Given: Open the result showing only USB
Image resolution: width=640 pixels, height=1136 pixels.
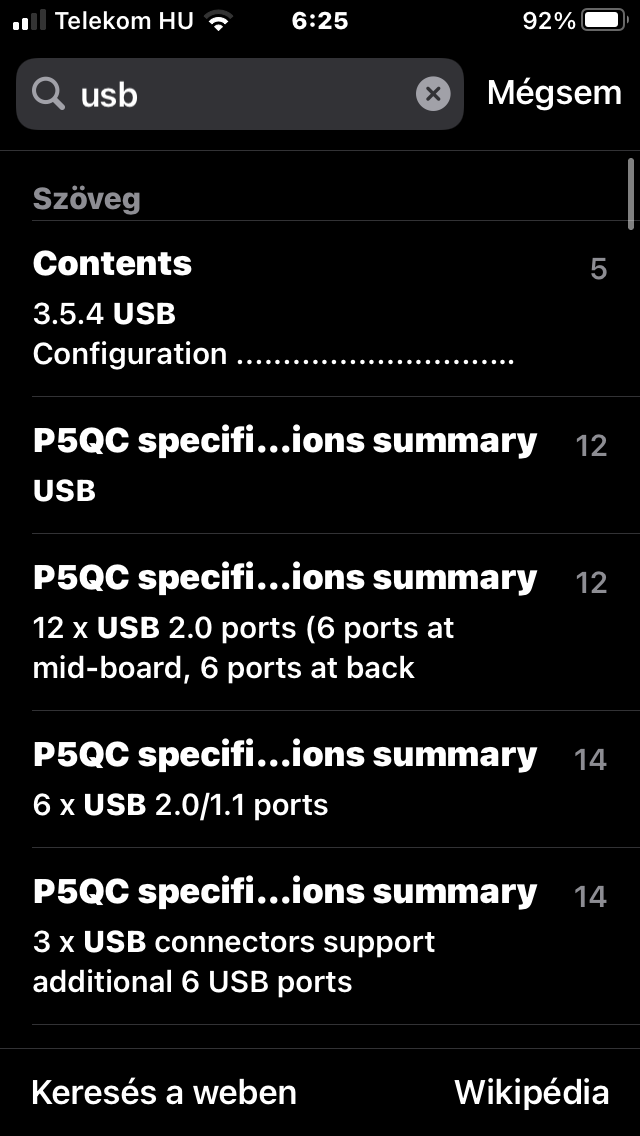Looking at the screenshot, I should [320, 465].
